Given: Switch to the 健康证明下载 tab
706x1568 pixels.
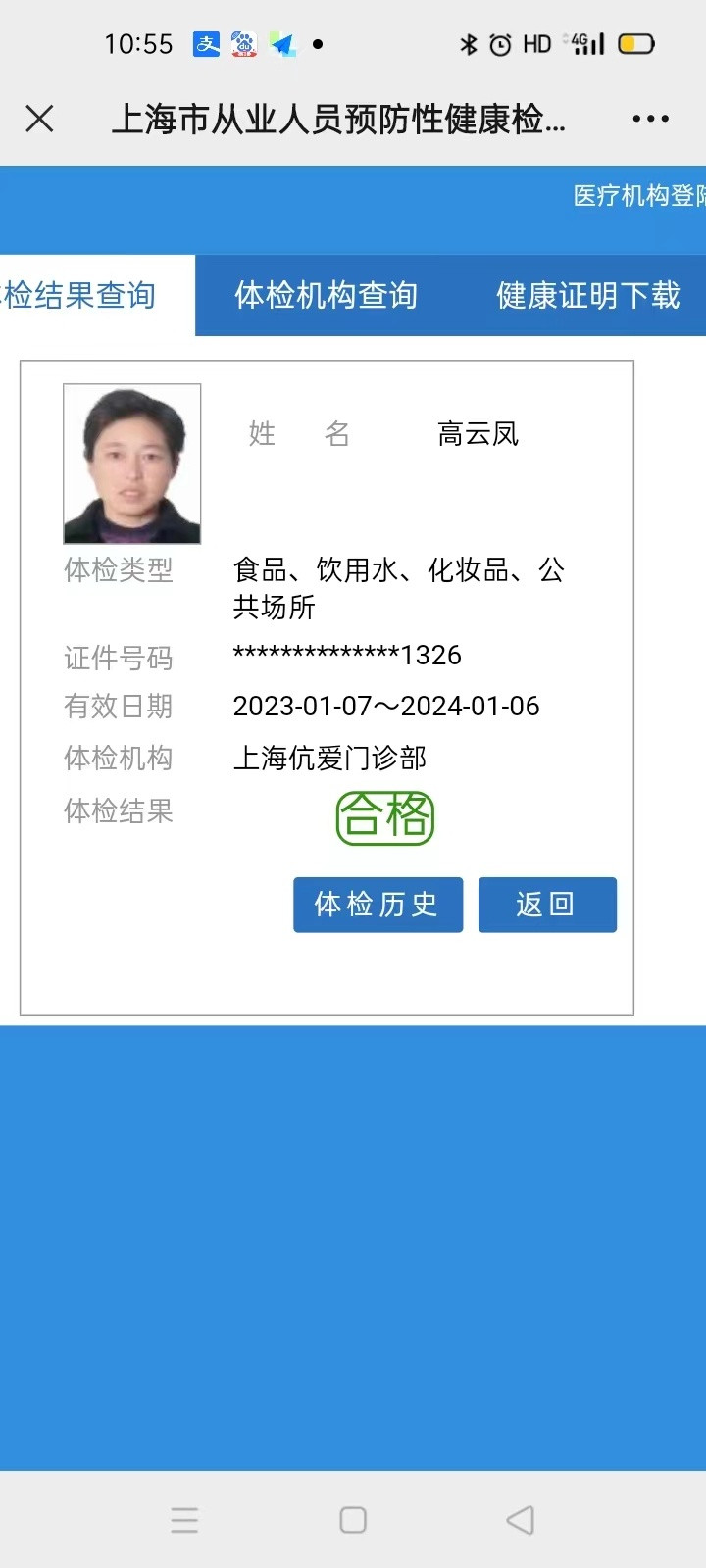Looking at the screenshot, I should (587, 295).
